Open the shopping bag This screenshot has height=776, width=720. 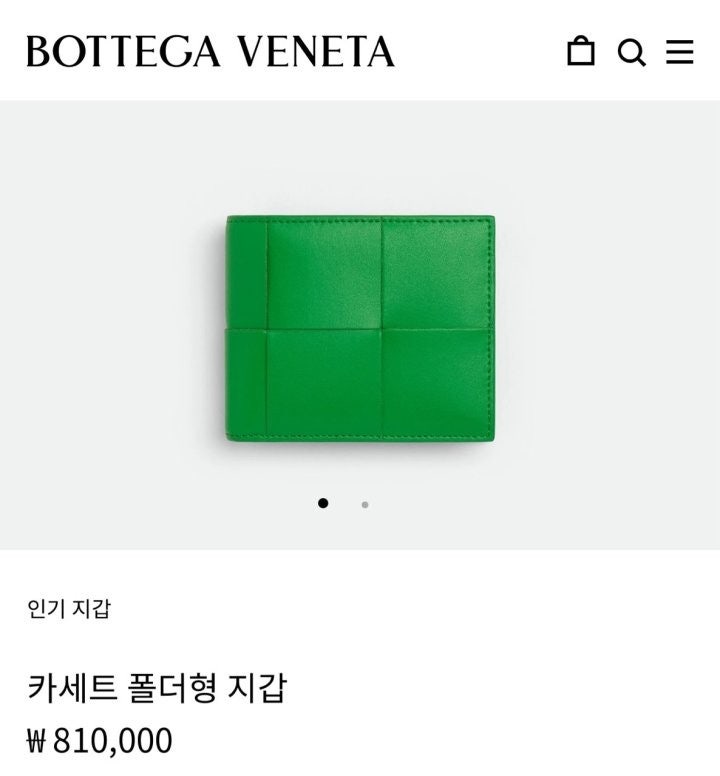tap(581, 51)
